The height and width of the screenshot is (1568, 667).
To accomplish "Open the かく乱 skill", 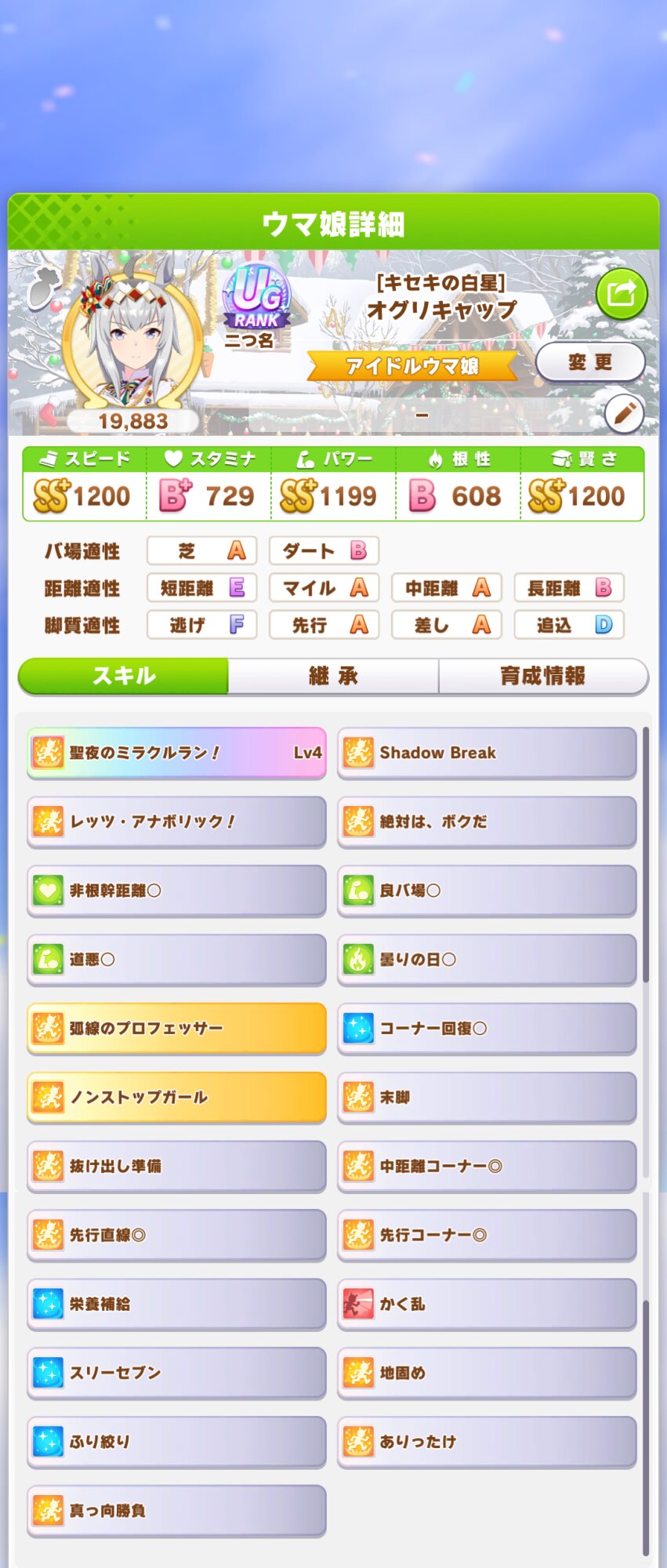I will [x=487, y=1304].
